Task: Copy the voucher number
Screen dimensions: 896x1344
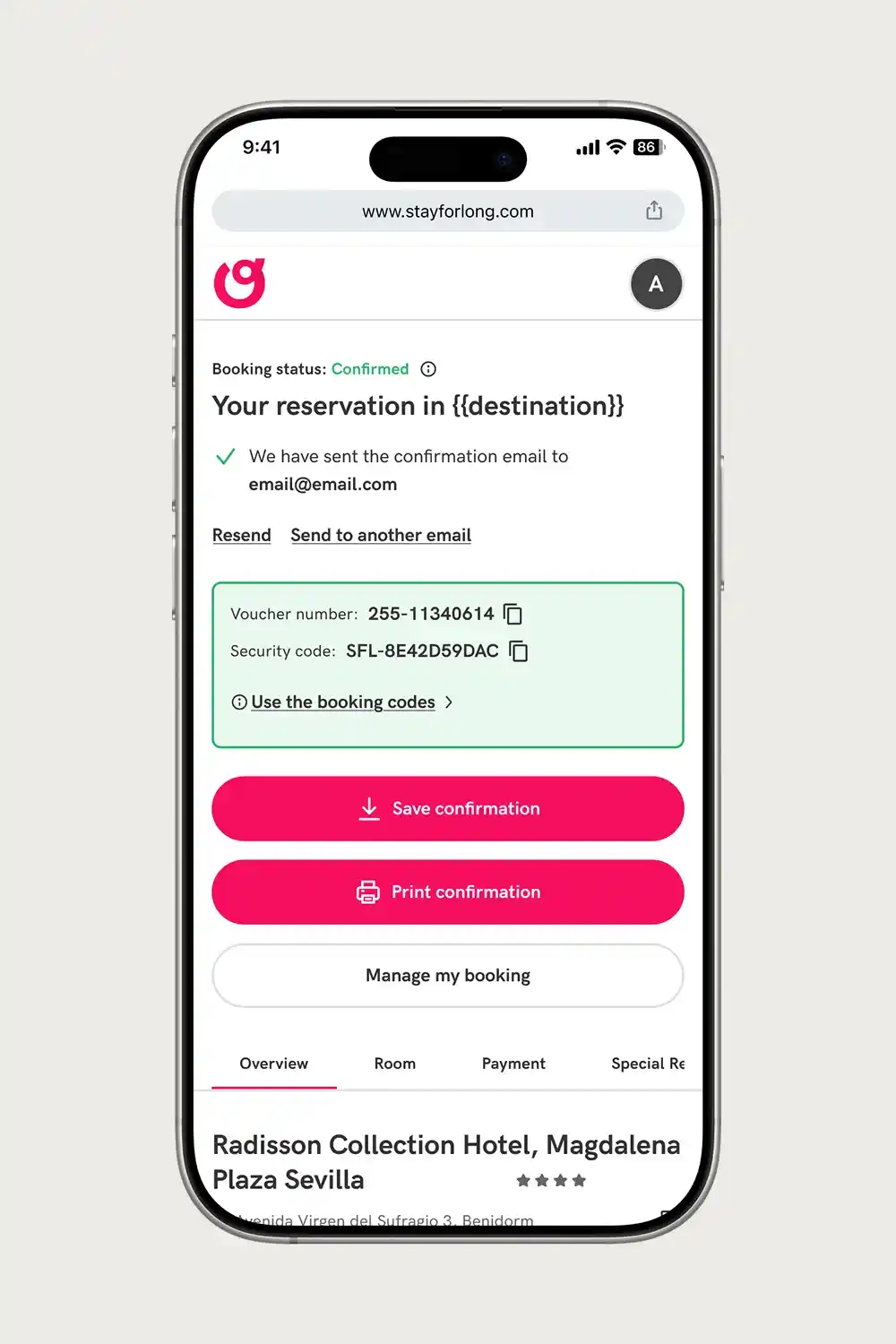Action: tap(513, 614)
